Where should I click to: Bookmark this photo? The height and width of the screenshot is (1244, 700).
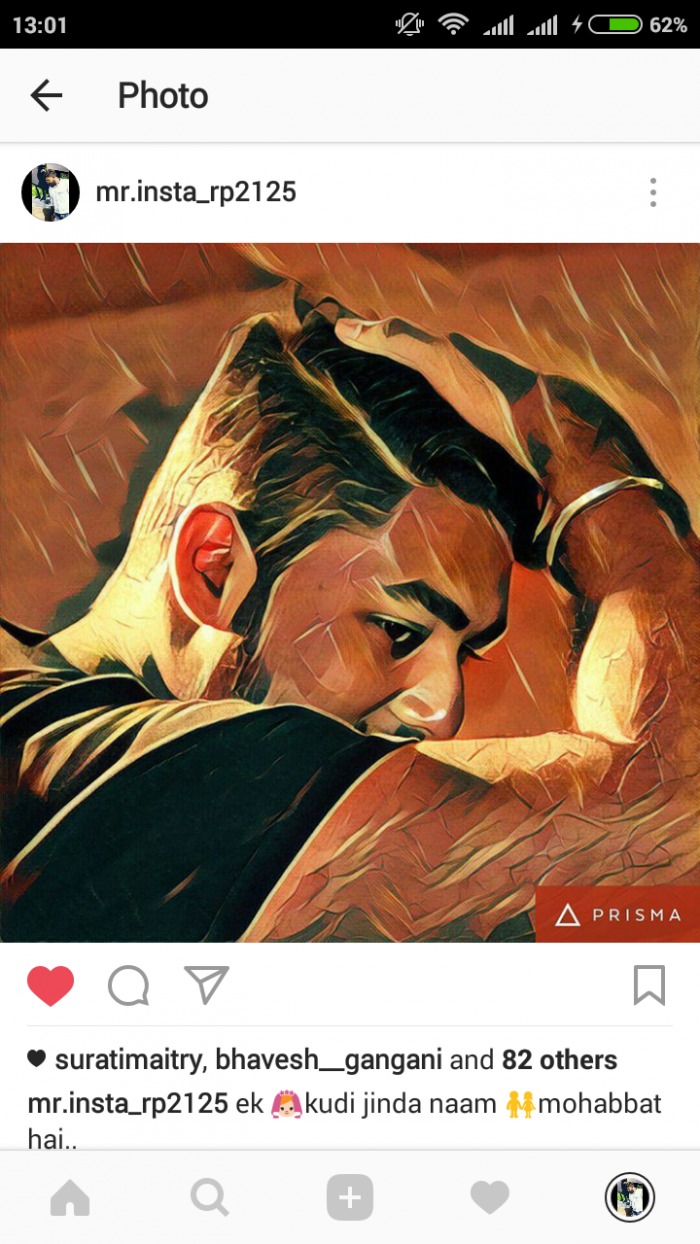click(649, 985)
